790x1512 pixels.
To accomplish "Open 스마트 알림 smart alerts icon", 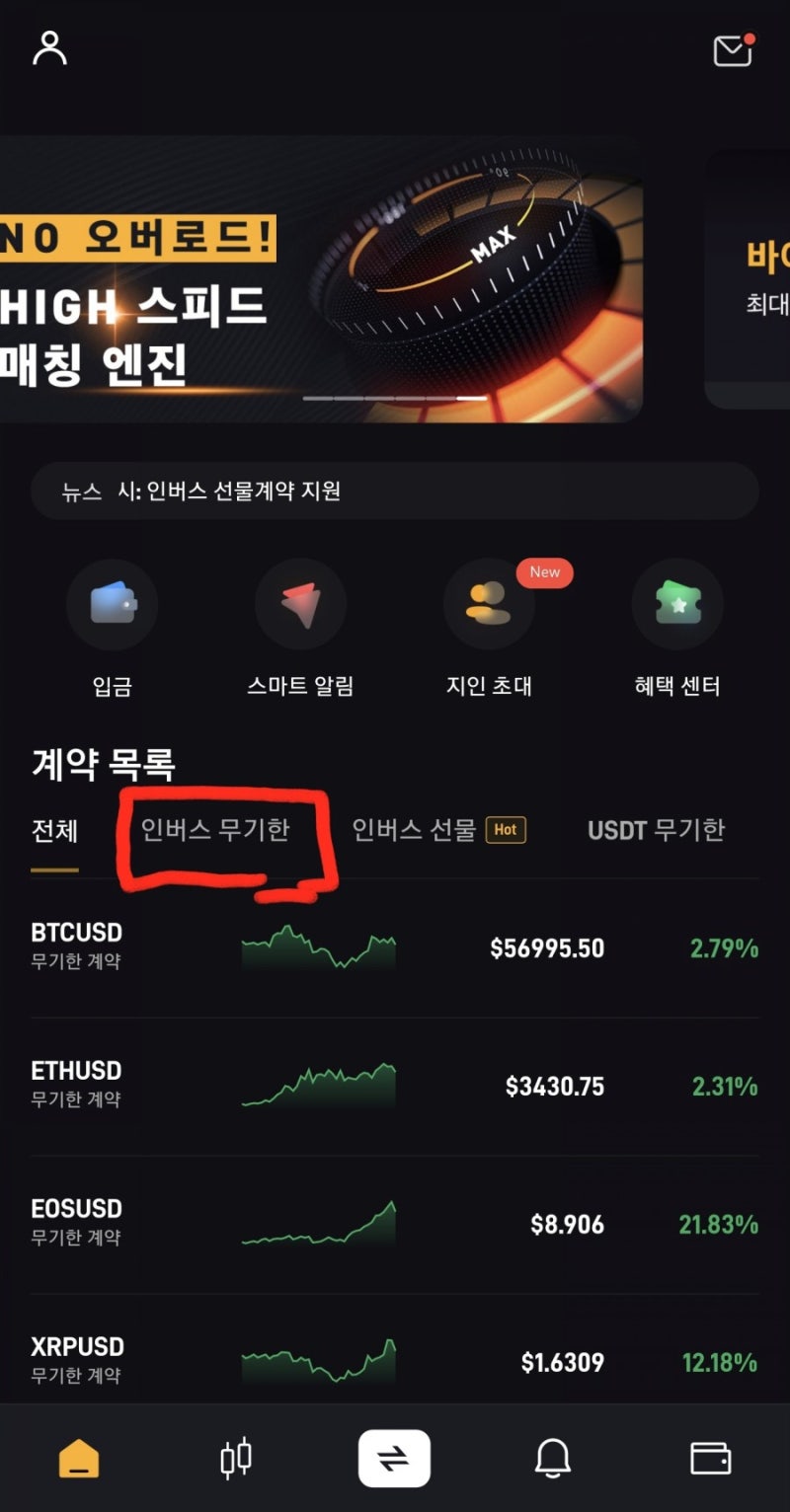I will pyautogui.click(x=300, y=604).
